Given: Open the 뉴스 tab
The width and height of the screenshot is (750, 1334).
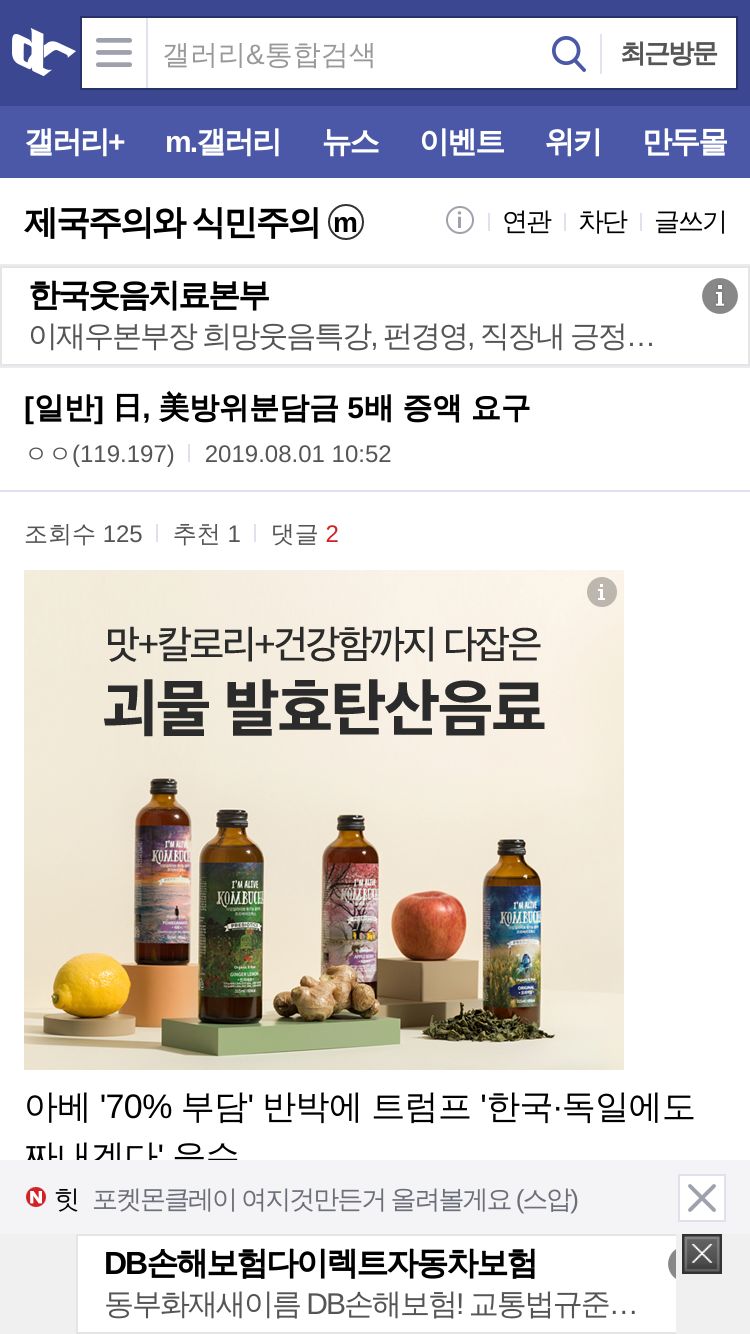Looking at the screenshot, I should (x=351, y=143).
